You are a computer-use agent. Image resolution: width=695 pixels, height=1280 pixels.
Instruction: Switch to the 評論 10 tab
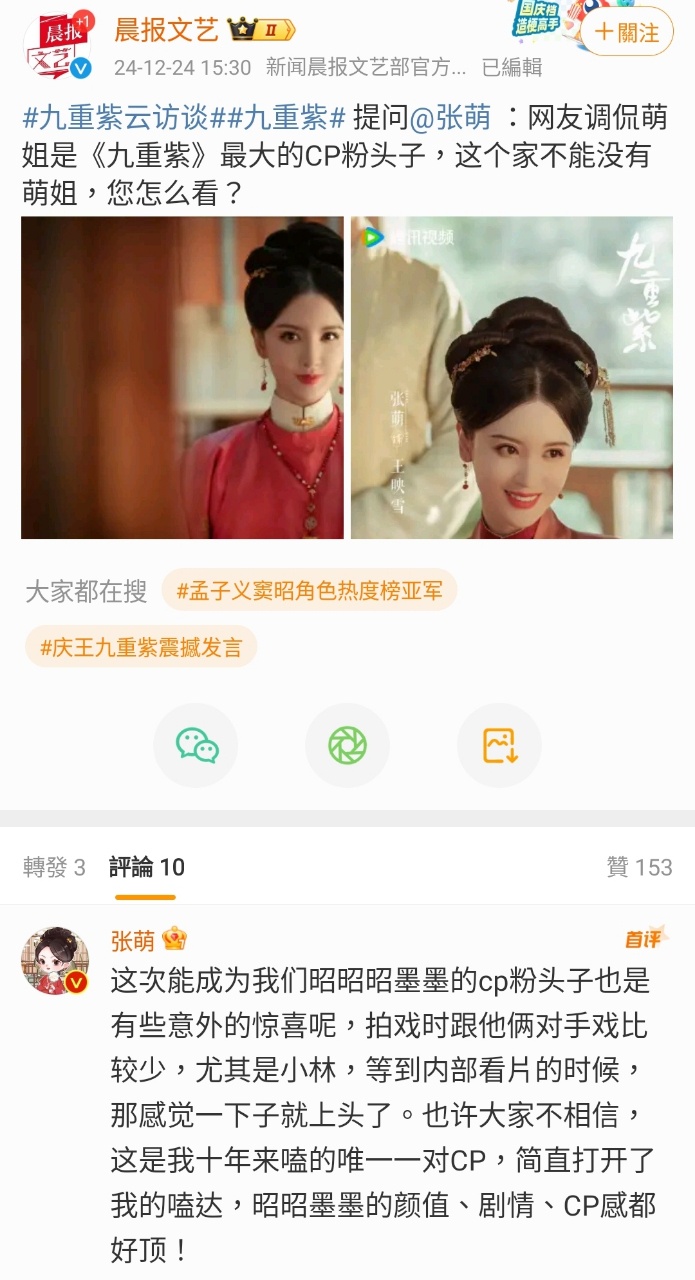pos(147,867)
